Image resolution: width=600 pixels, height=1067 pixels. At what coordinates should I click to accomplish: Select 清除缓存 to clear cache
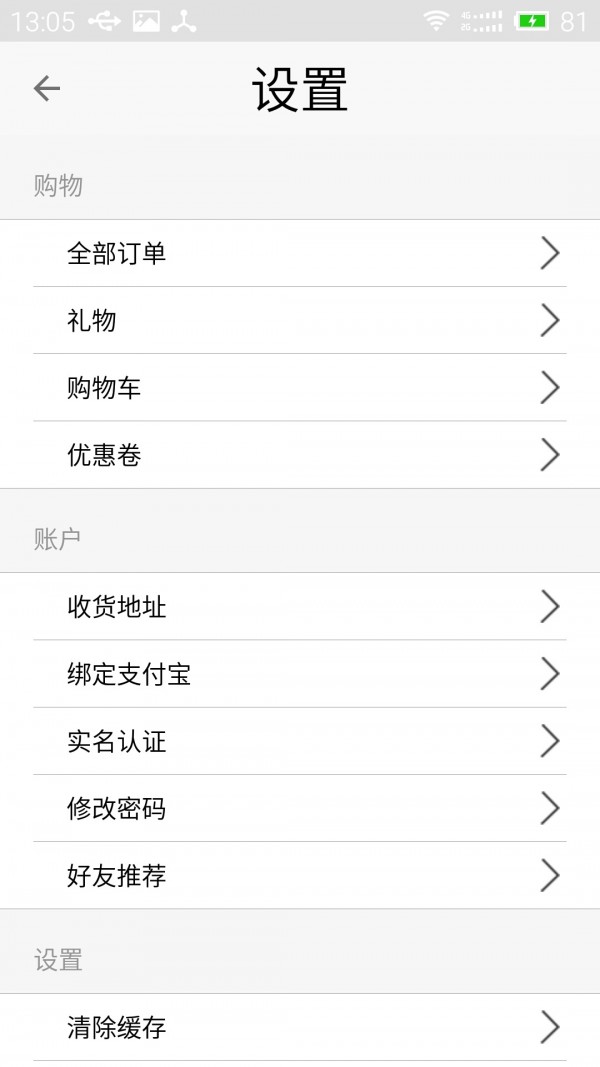pyautogui.click(x=300, y=1027)
